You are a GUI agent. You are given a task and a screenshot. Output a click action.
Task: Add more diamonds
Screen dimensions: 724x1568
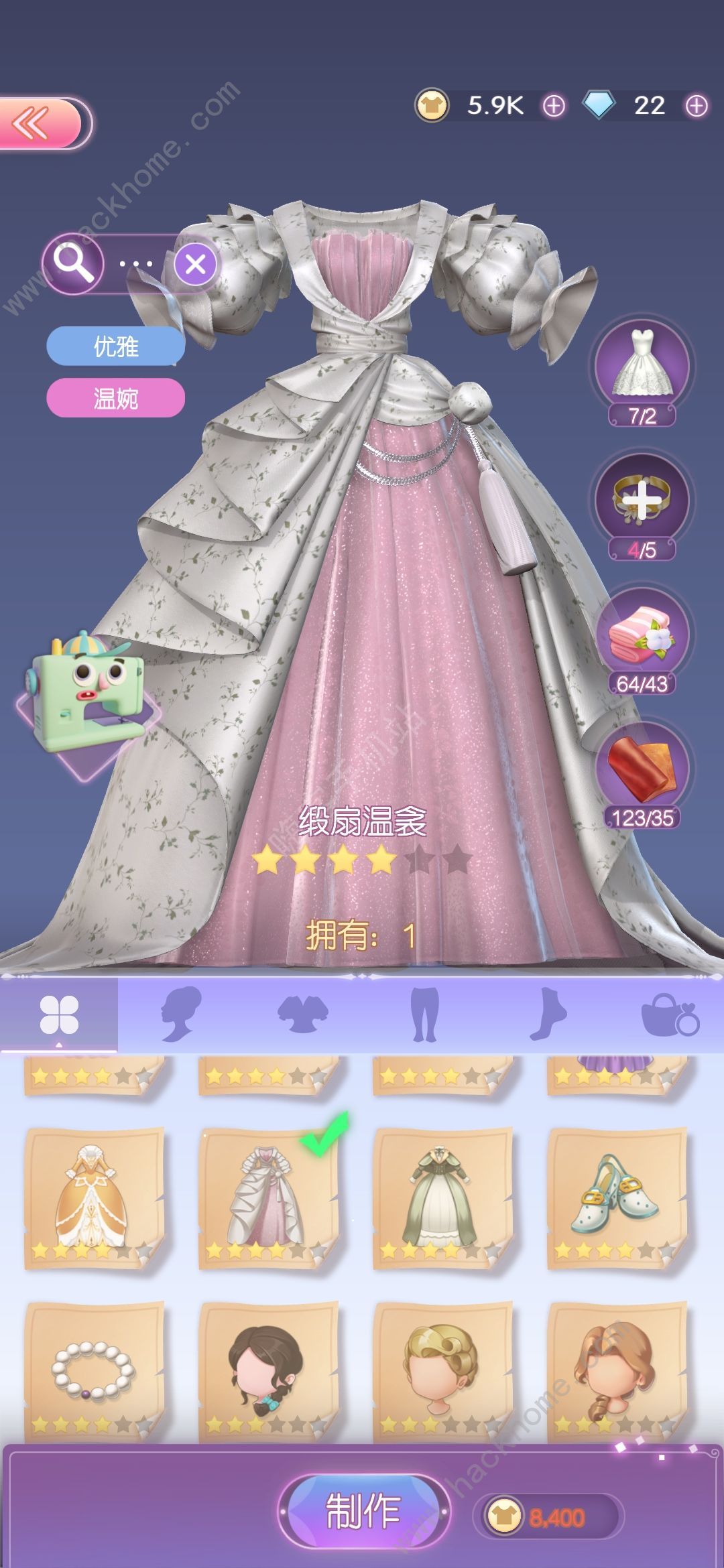point(697,106)
